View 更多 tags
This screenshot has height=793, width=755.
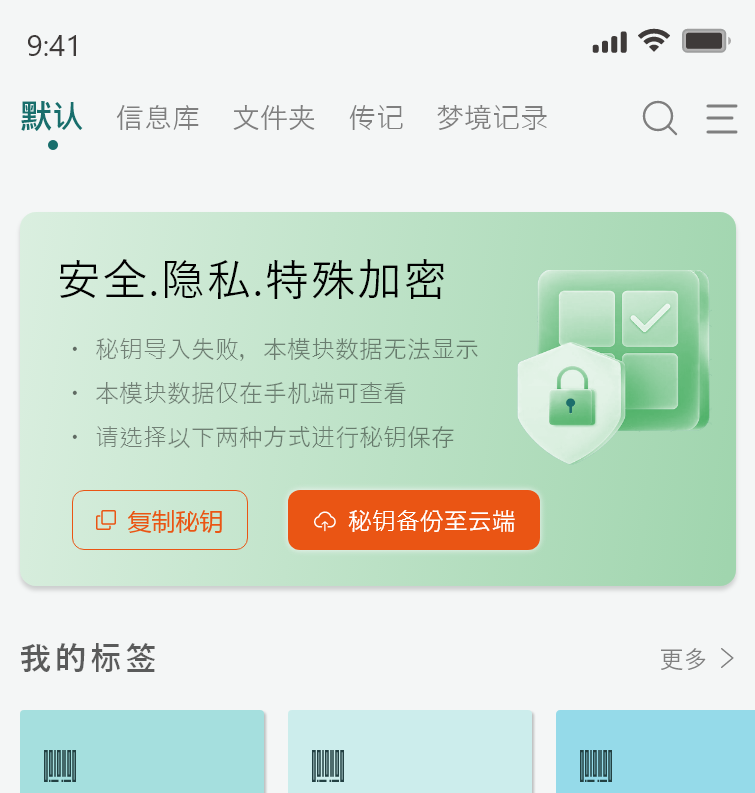697,659
